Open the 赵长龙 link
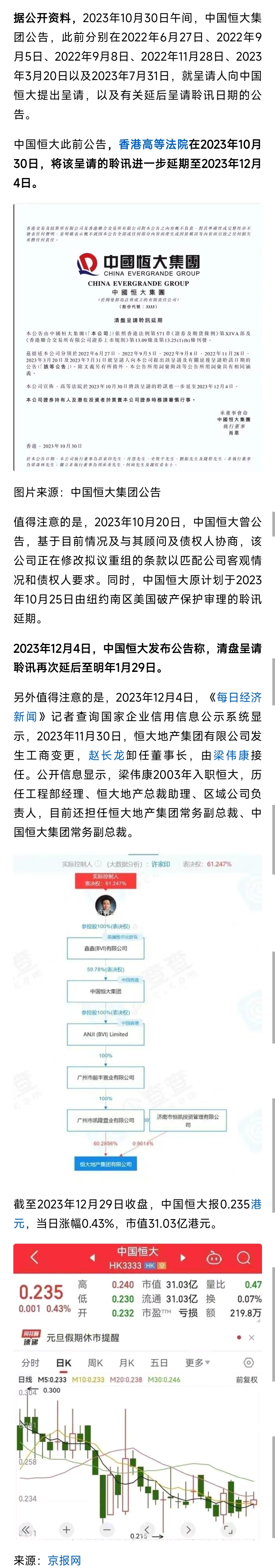275x1568 pixels. (x=106, y=755)
